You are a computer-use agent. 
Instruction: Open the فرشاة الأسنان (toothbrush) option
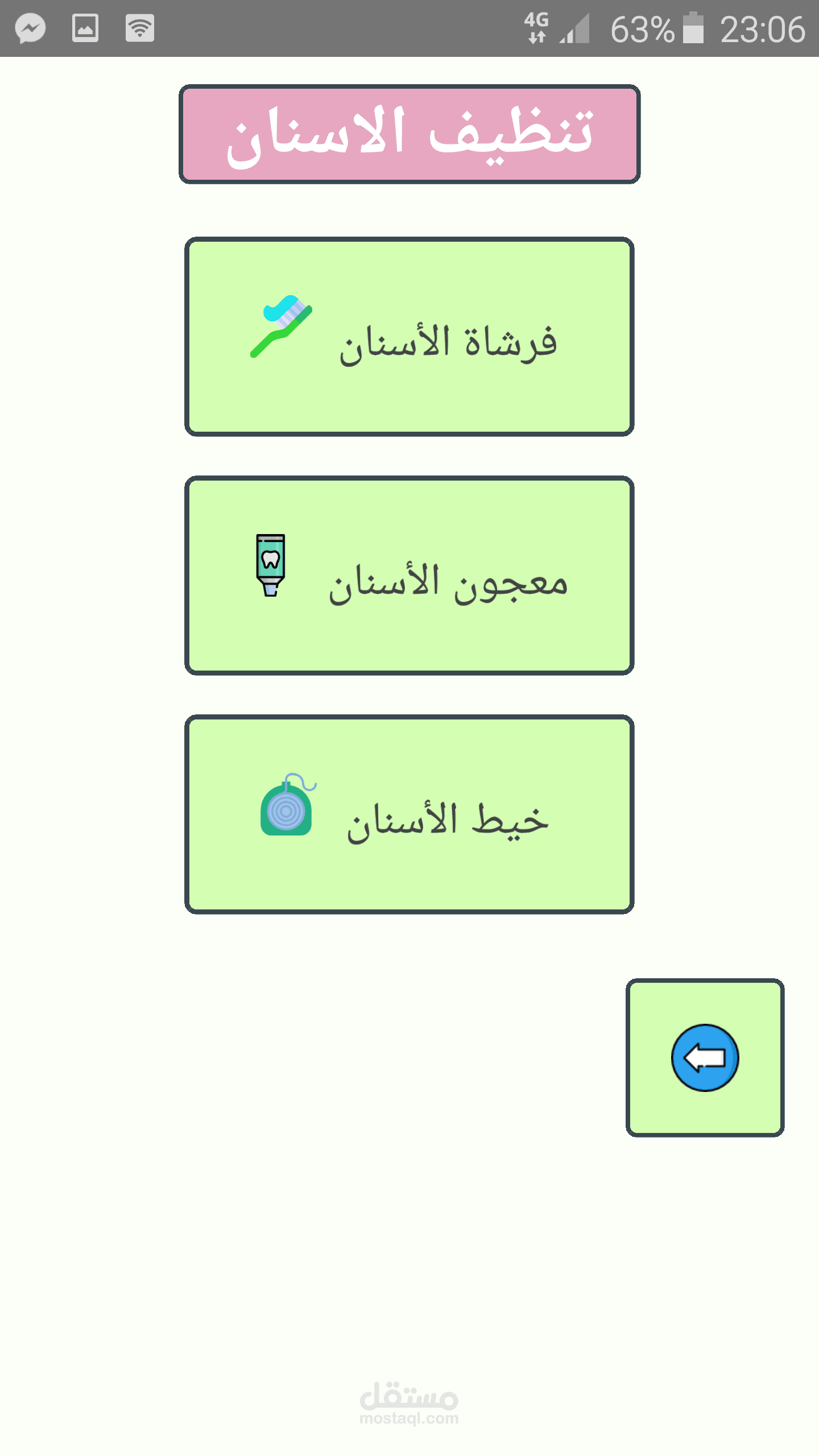click(409, 337)
